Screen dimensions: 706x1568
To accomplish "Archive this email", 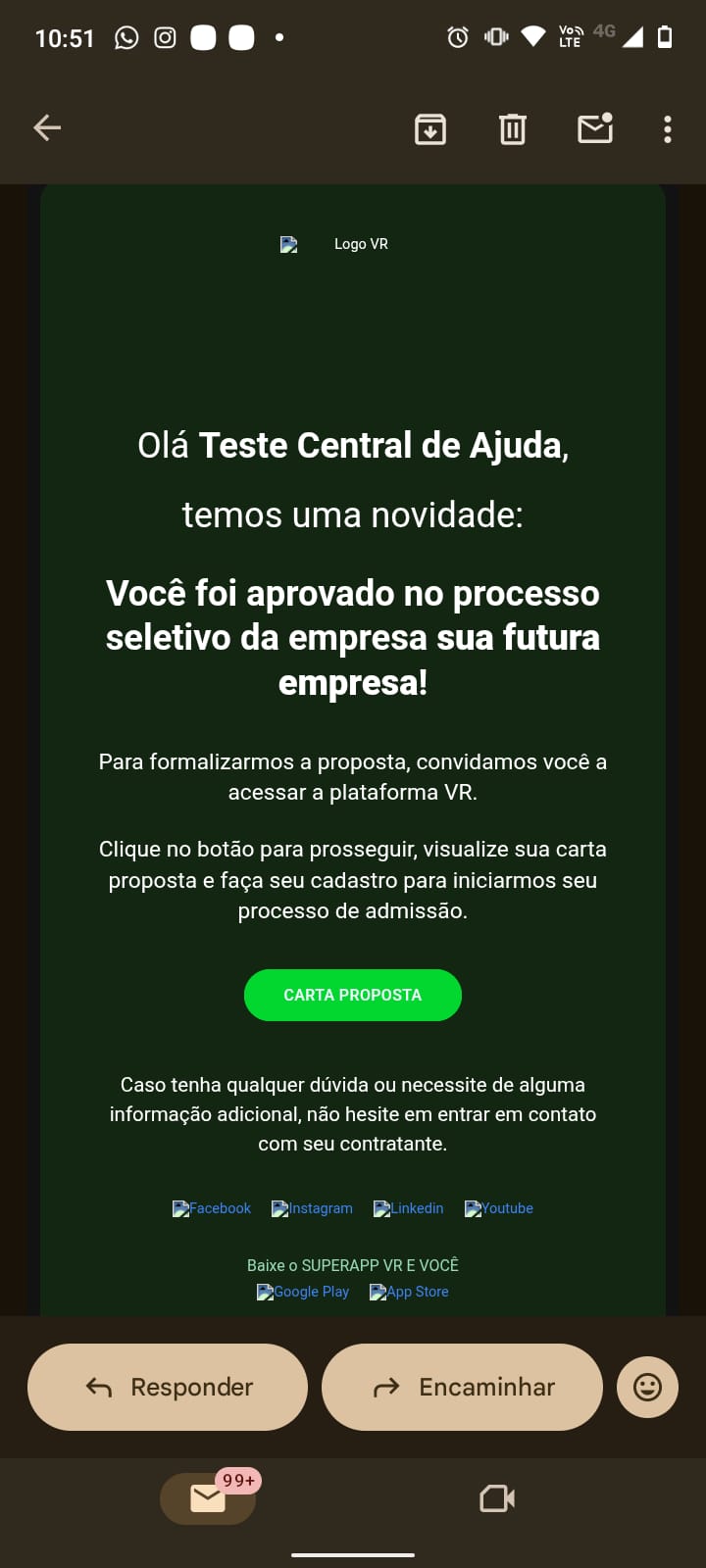I will pos(430,129).
